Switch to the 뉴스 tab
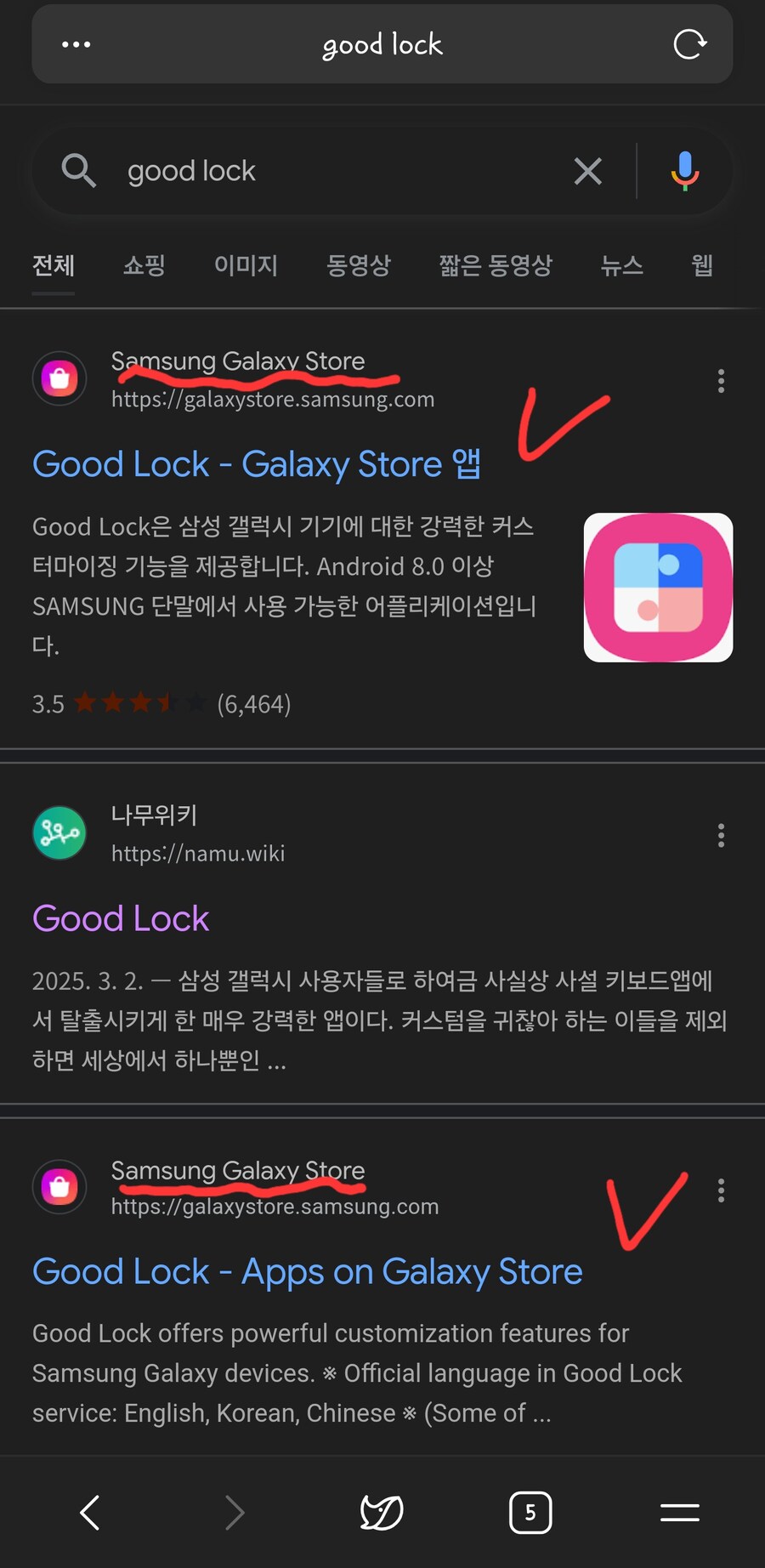The height and width of the screenshot is (1568, 765). 621,265
